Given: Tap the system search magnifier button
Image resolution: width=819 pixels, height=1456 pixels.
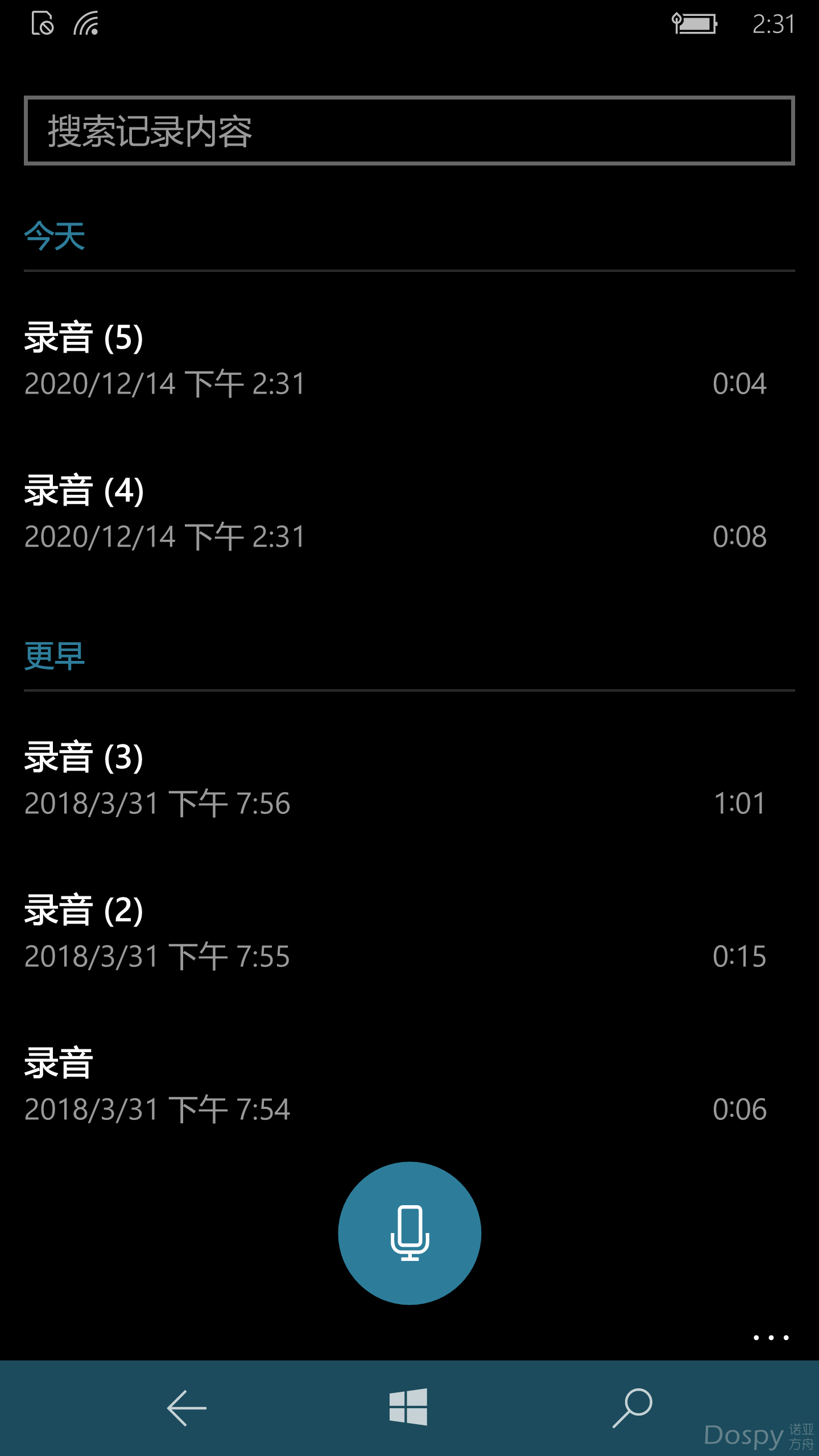Looking at the screenshot, I should [632, 1408].
